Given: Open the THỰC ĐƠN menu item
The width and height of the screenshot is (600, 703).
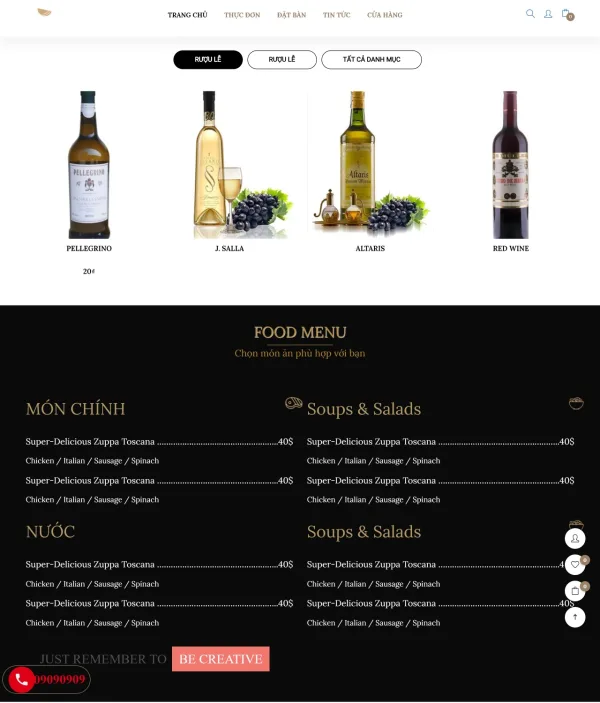Looking at the screenshot, I should 242,15.
